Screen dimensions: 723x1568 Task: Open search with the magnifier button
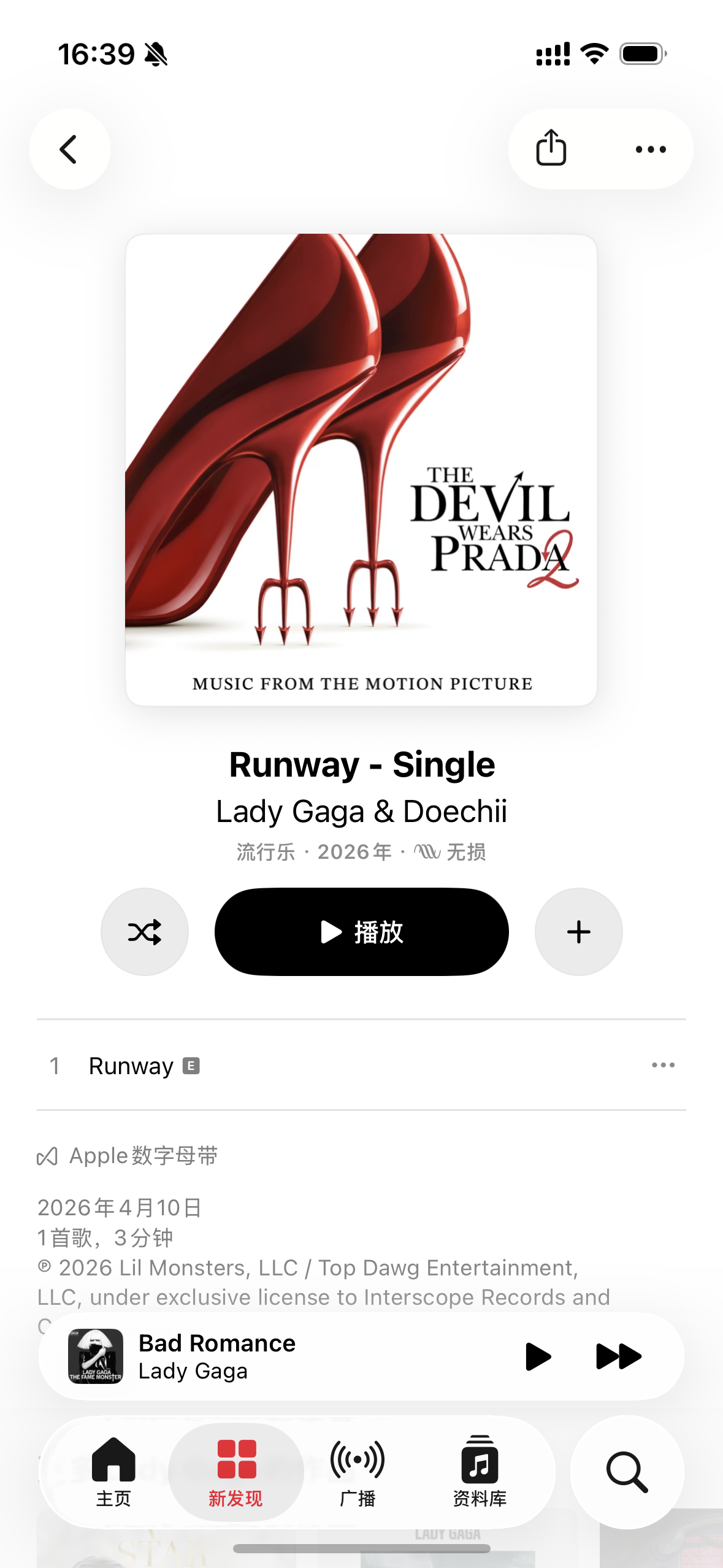627,1472
